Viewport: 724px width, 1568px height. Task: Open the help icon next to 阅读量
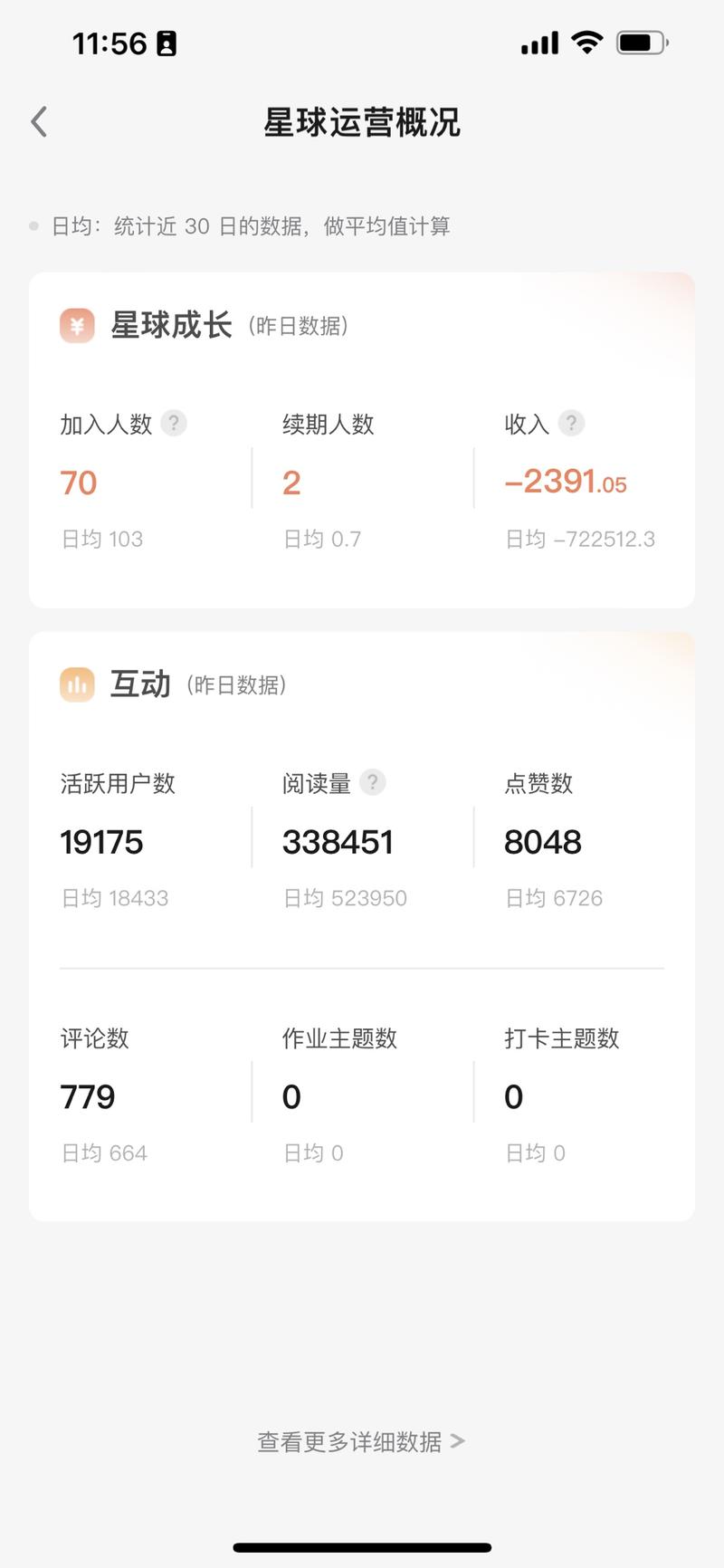pos(372,782)
